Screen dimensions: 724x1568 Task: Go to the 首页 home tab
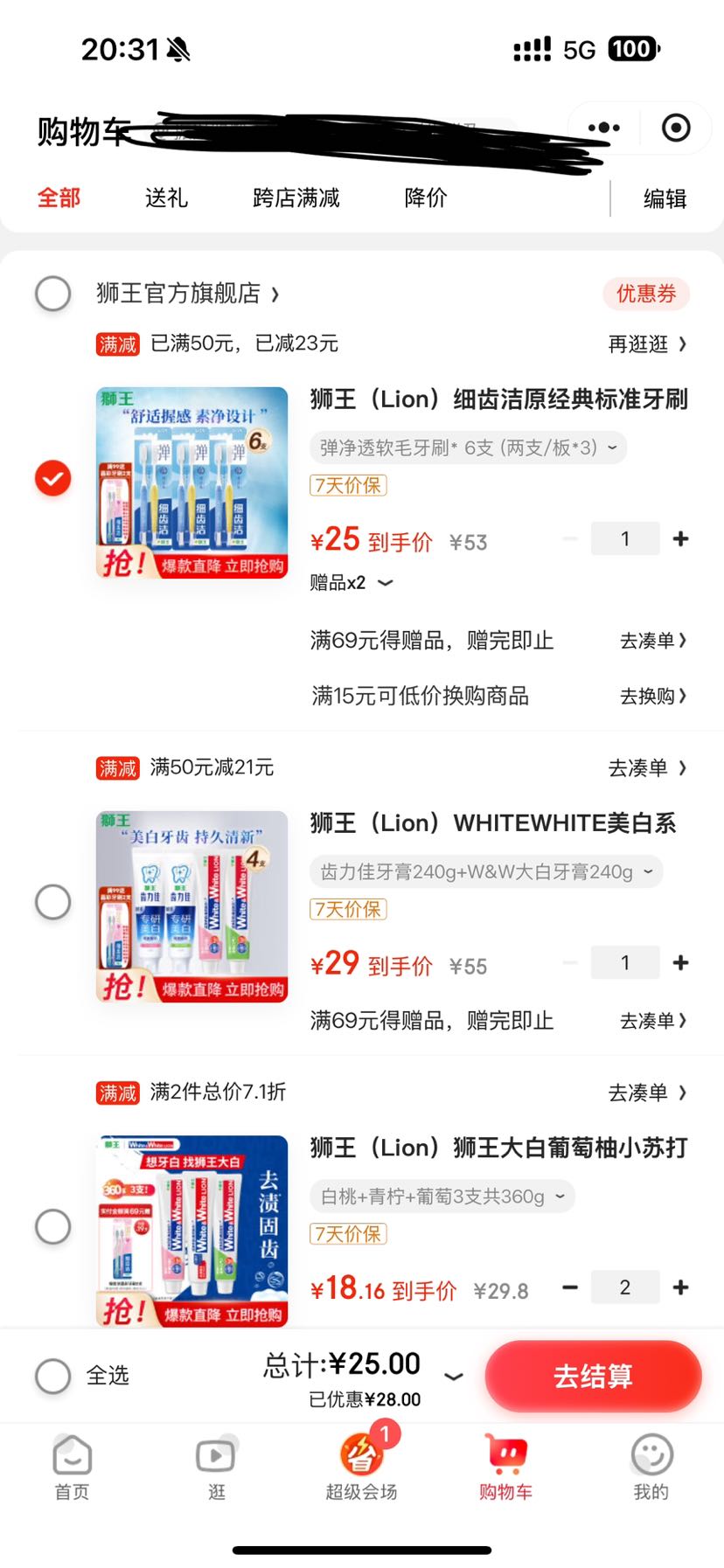[72, 1467]
